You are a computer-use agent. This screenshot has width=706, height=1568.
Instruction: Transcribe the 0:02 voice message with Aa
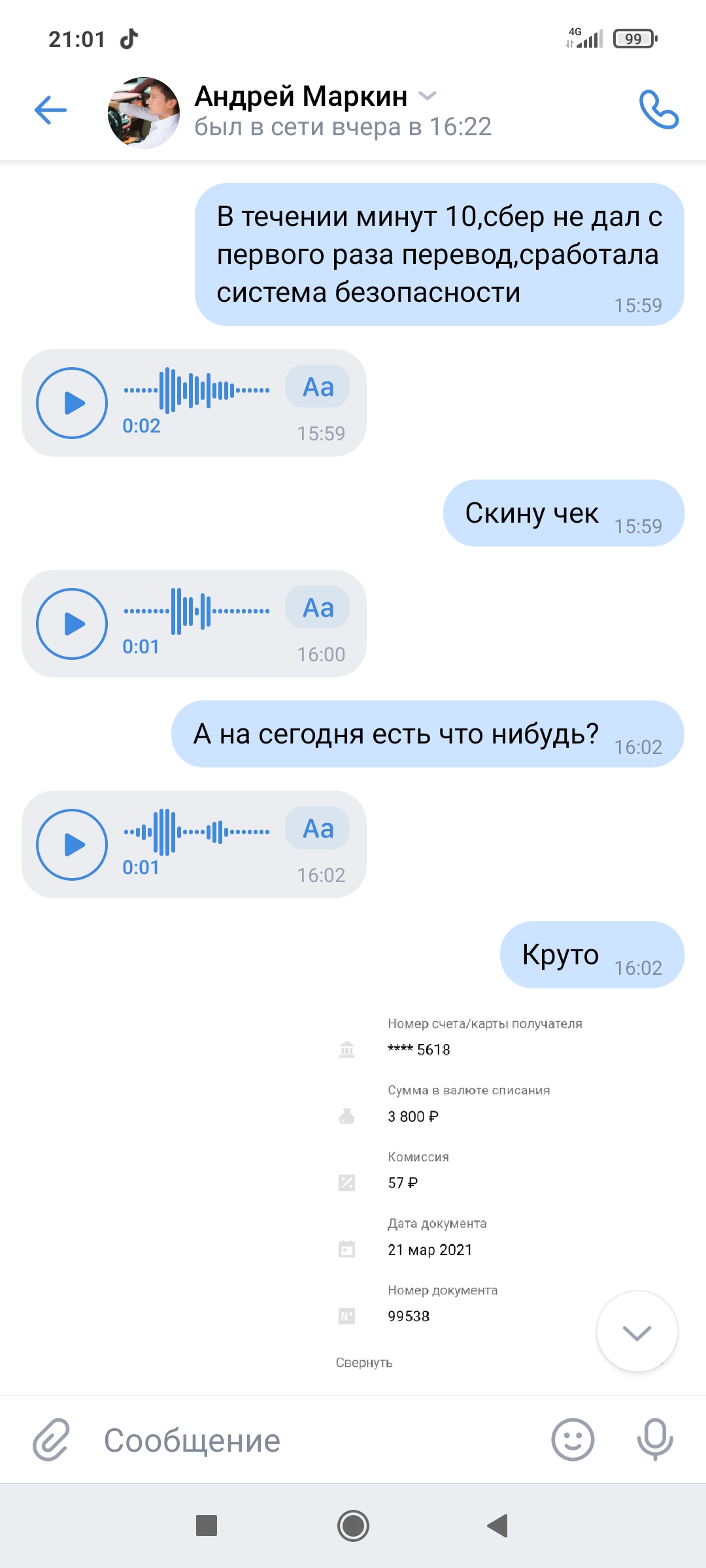pyautogui.click(x=318, y=387)
